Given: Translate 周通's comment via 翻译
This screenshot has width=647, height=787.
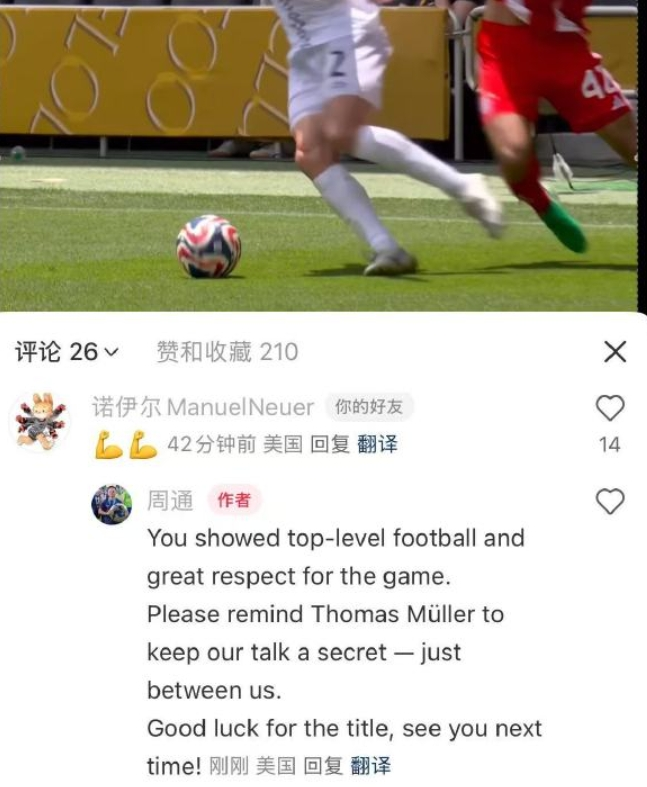Looking at the screenshot, I should 370,767.
